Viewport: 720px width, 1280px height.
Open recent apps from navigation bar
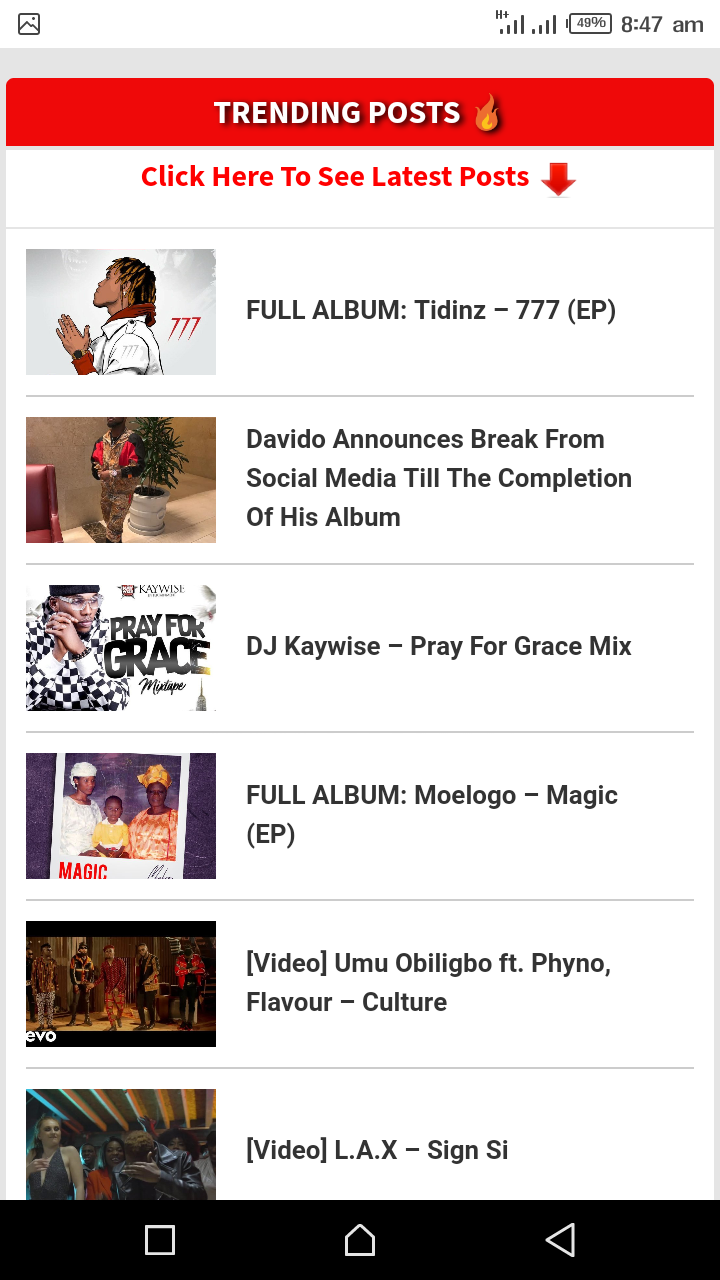[x=160, y=1240]
